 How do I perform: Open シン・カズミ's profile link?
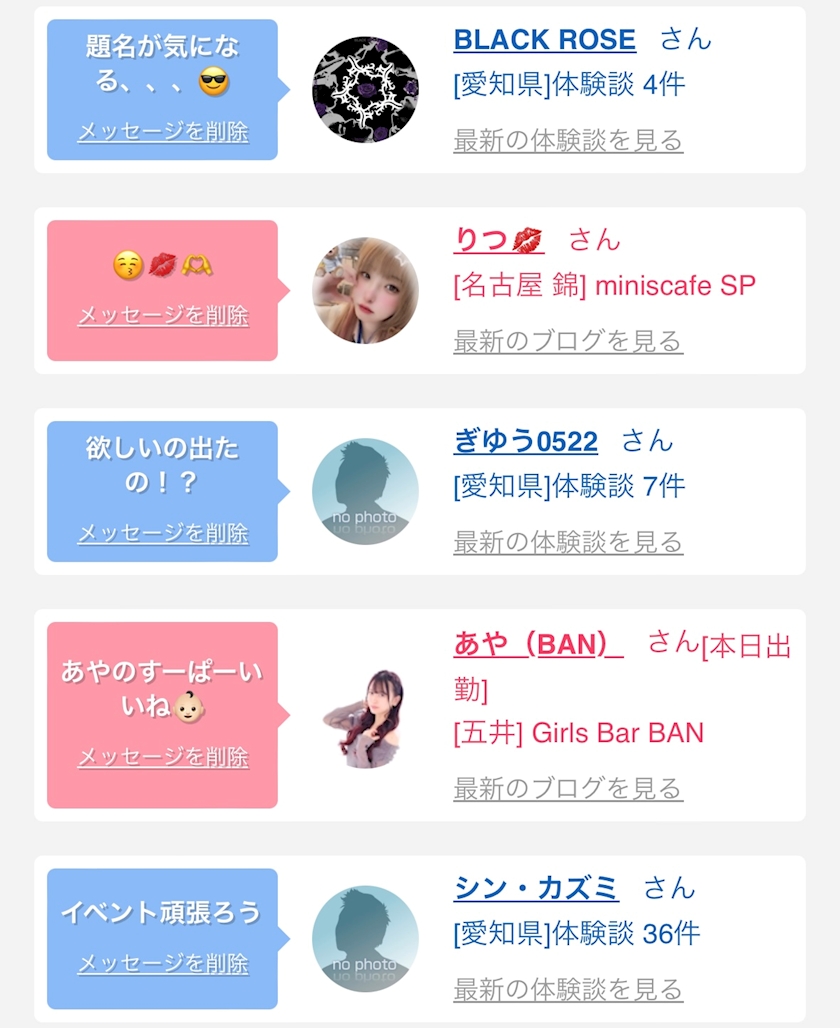tap(536, 888)
